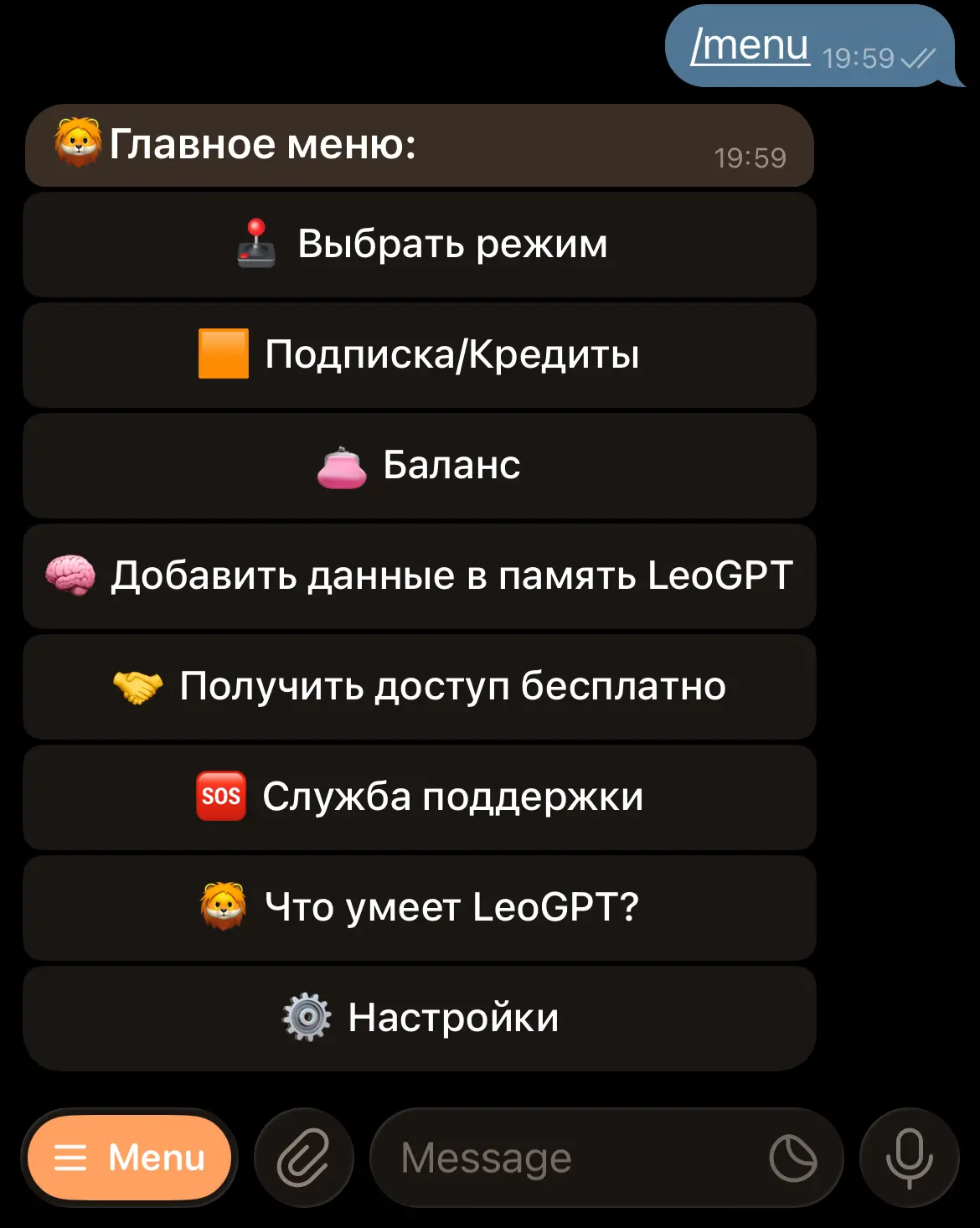Select the Выбрать режим button
Viewport: 980px width, 1228px height.
[420, 245]
